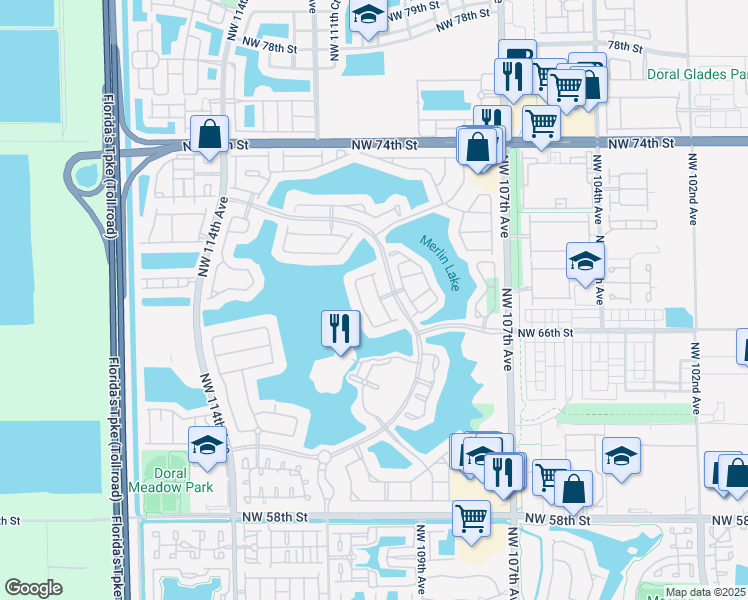748x600 pixels.
Task: Select the school marker on NW 104th Ave
Action: coord(585,264)
